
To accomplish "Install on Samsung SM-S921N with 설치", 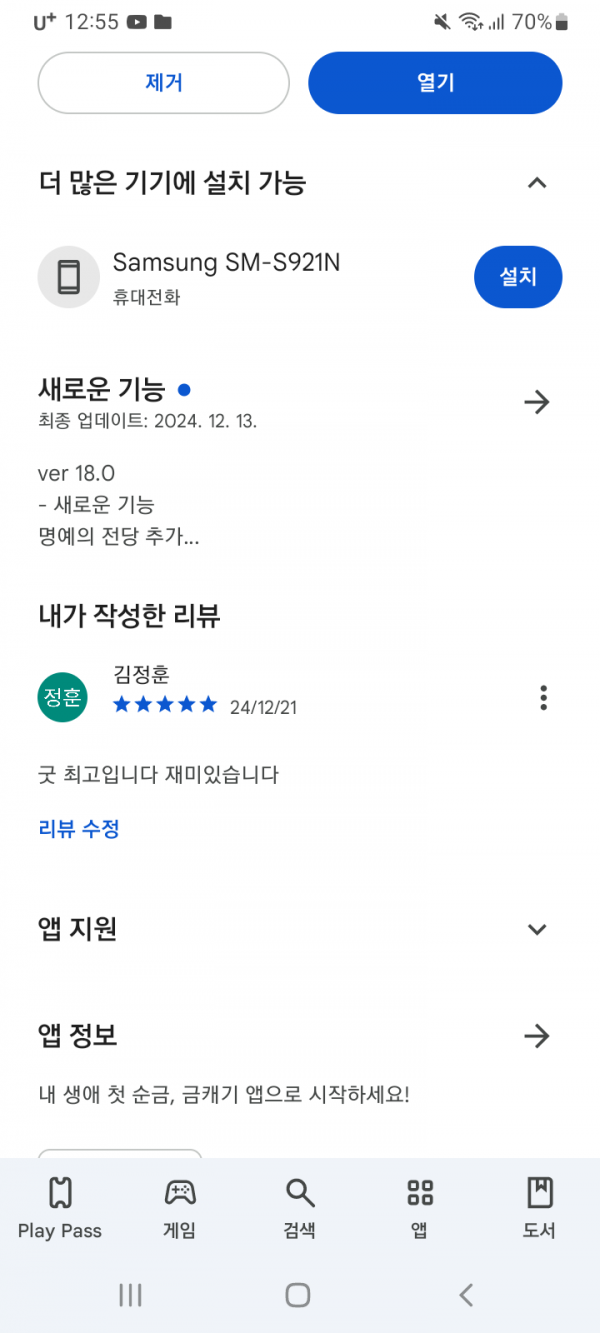I will coord(518,277).
